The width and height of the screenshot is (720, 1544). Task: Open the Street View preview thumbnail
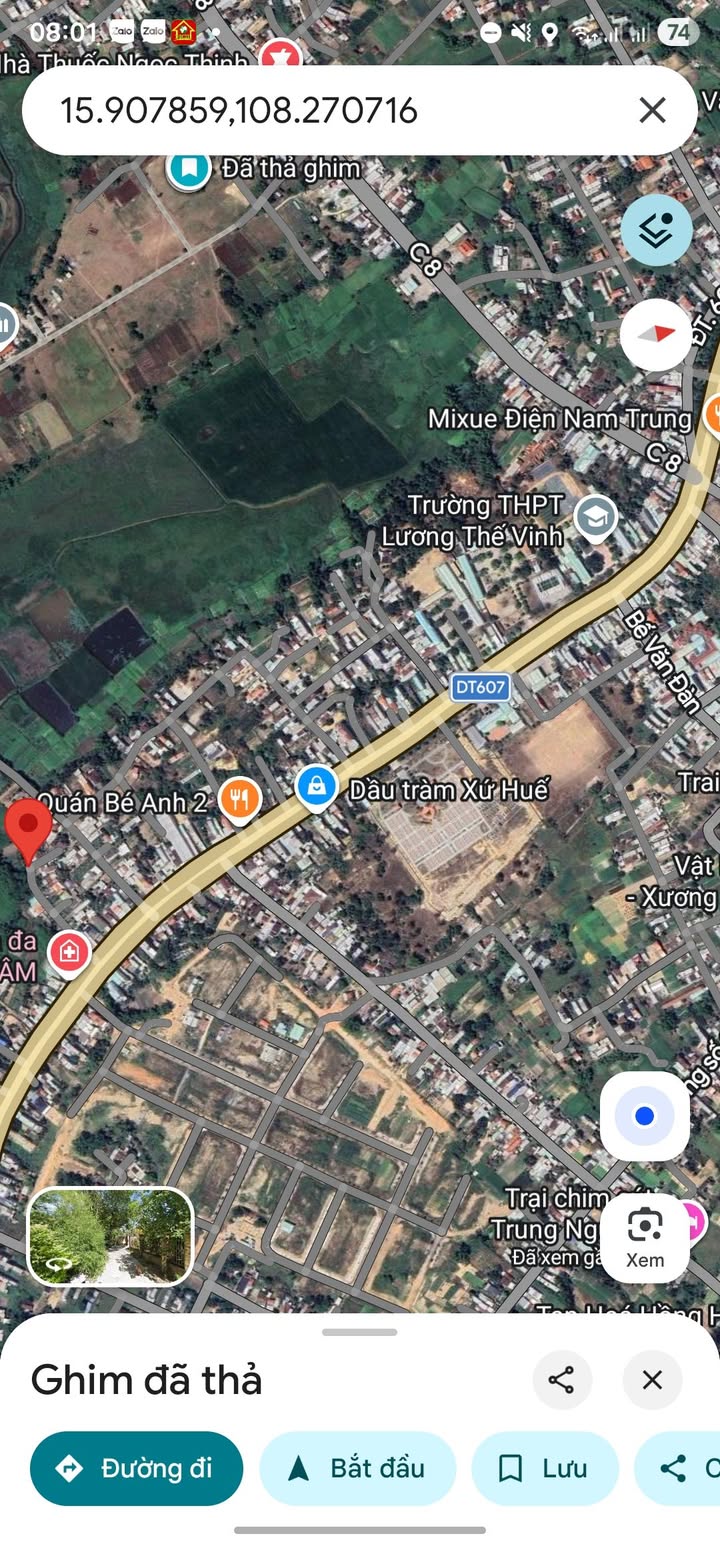click(x=110, y=1236)
